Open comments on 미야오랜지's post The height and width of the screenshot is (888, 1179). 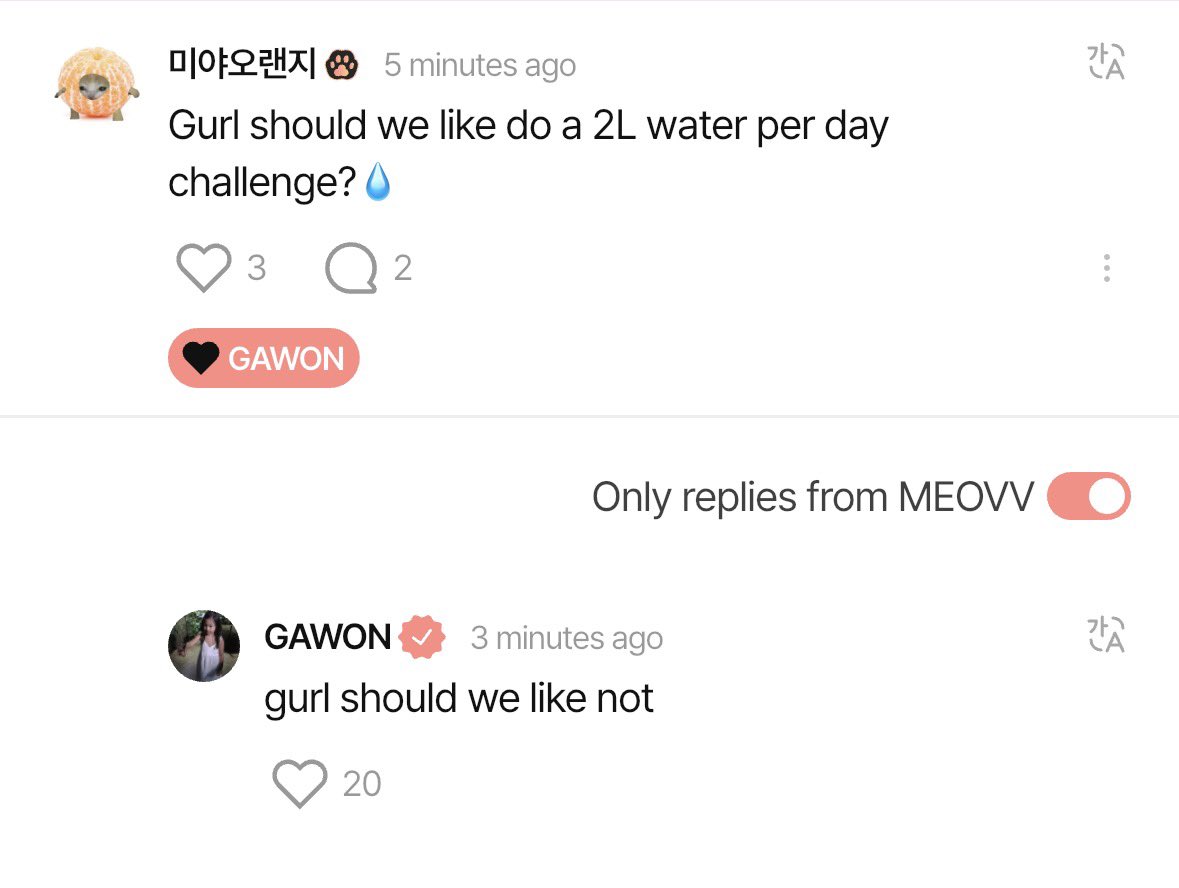[x=351, y=268]
